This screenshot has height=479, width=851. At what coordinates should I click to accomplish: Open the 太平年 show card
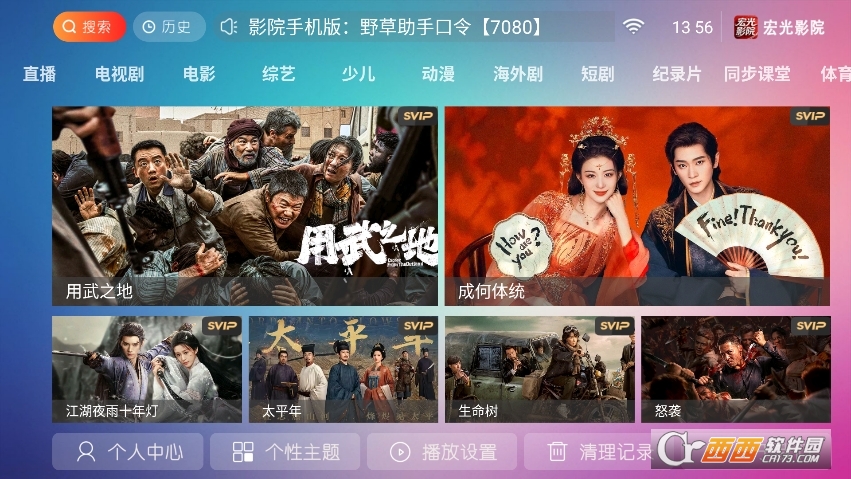coord(343,369)
